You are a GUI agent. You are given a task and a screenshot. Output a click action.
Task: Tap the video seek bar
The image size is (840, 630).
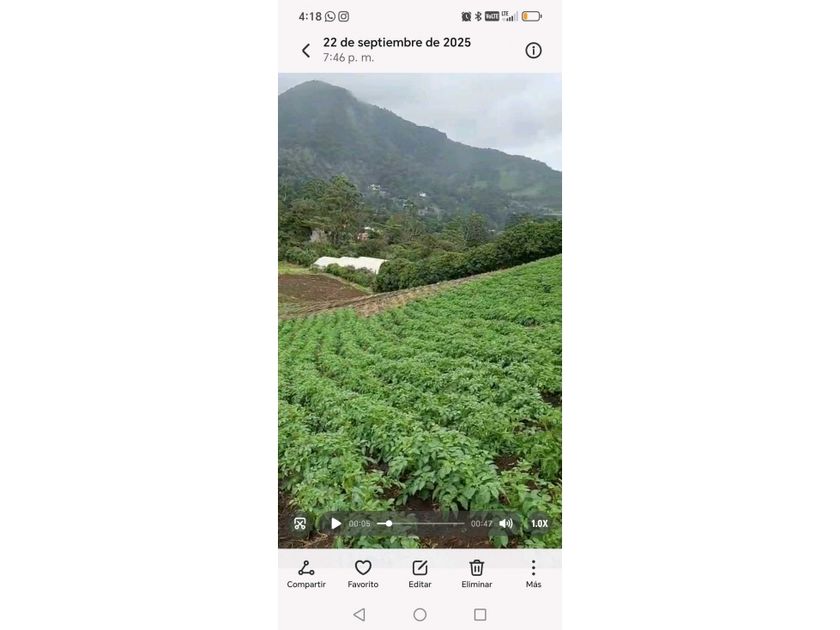421,523
